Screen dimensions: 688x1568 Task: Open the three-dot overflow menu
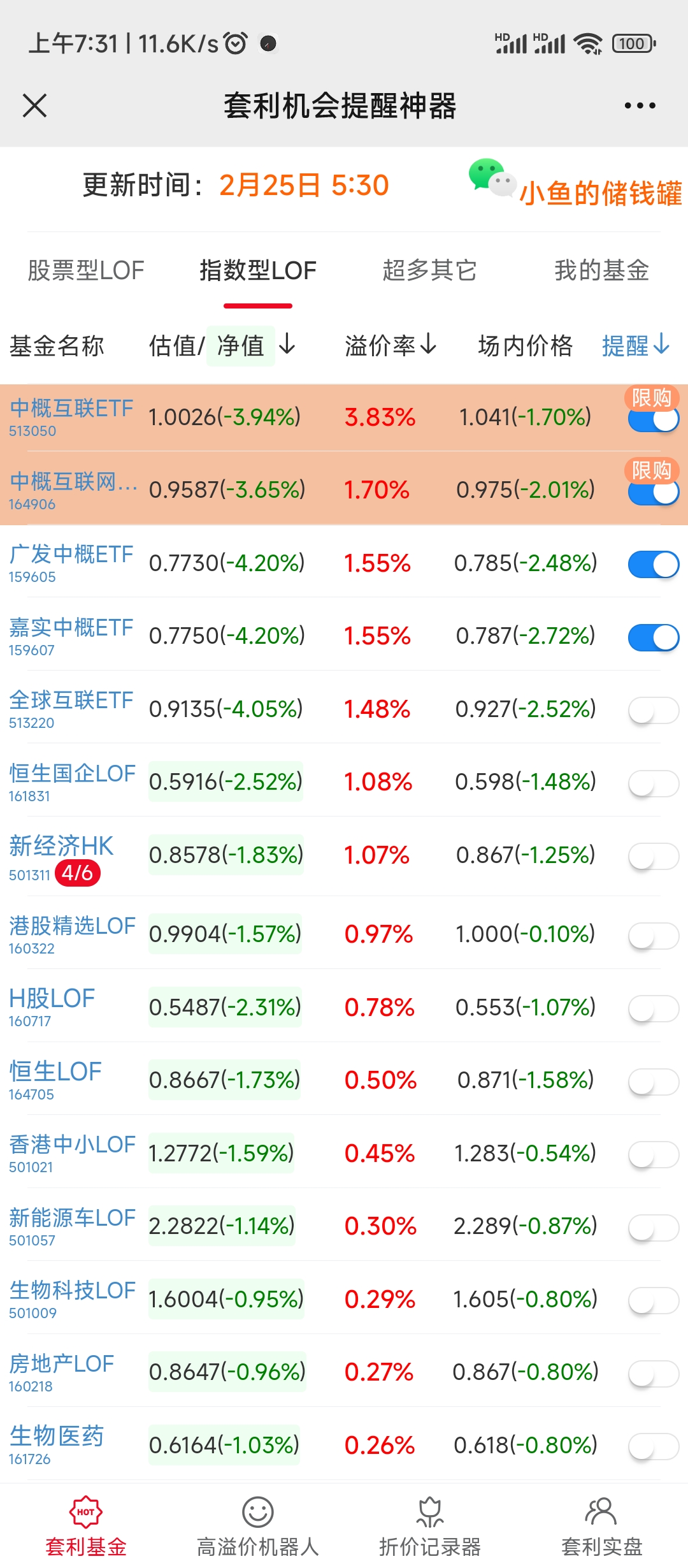(640, 106)
